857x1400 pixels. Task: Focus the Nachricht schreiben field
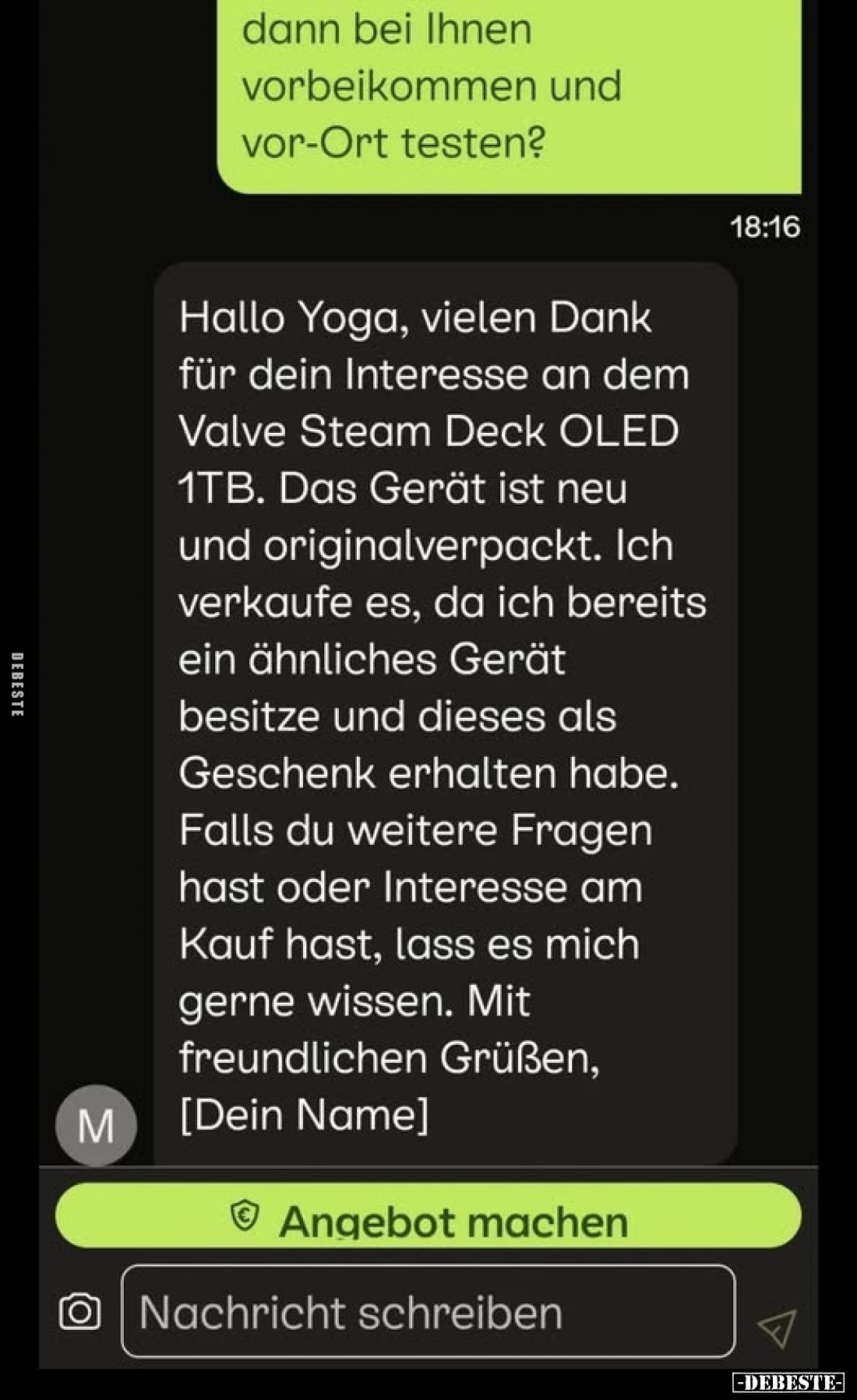pos(428,1313)
